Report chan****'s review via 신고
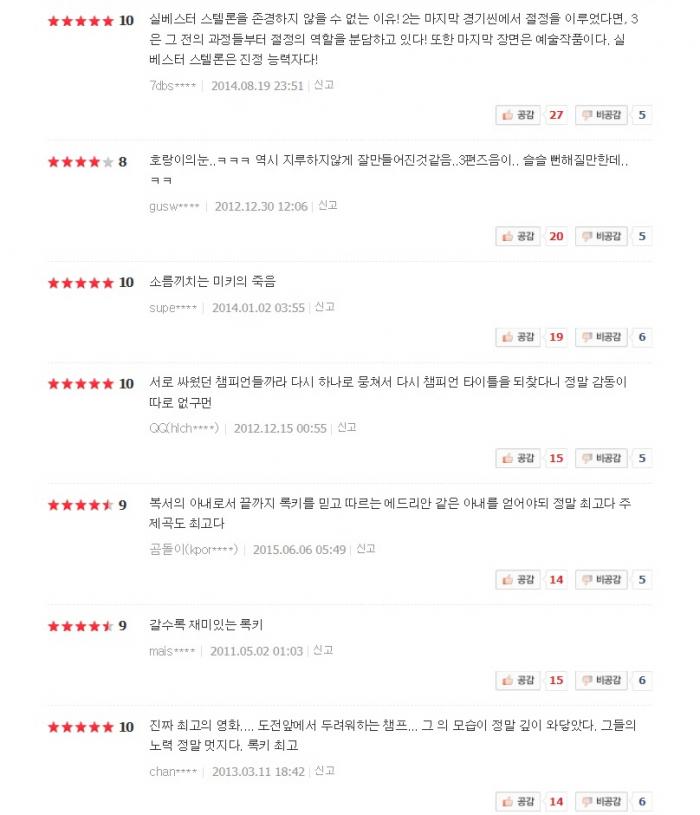Image resolution: width=700 pixels, height=815 pixels. click(325, 770)
